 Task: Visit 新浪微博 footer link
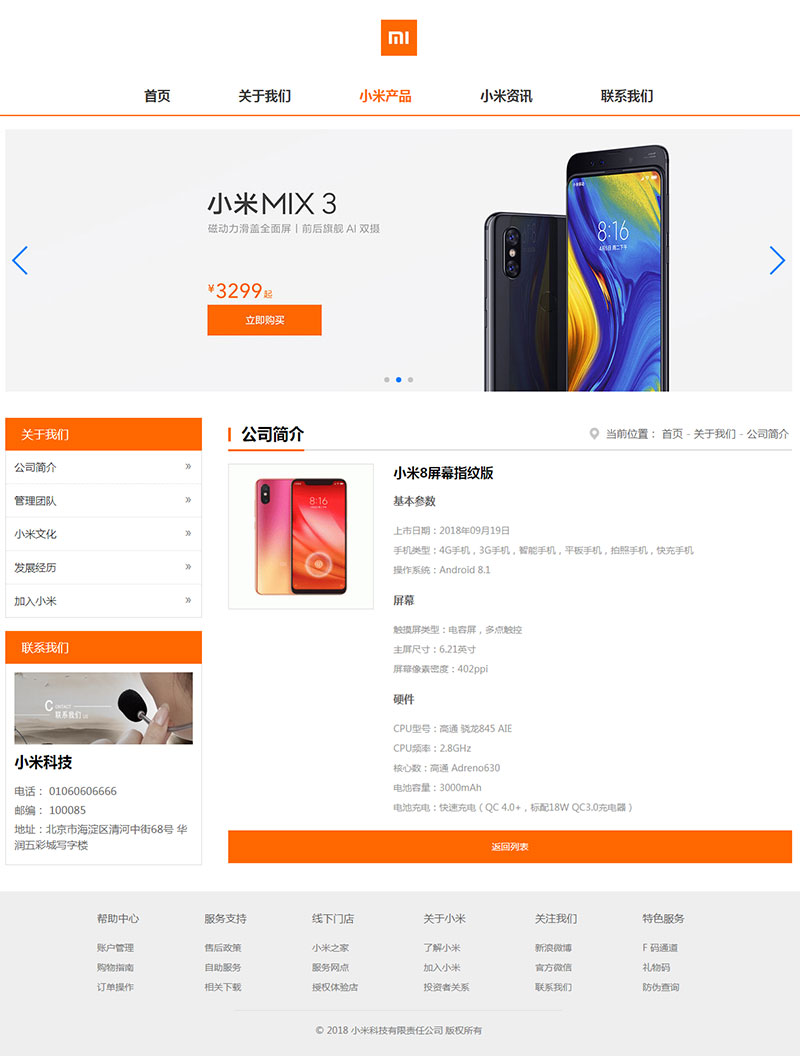click(x=553, y=948)
